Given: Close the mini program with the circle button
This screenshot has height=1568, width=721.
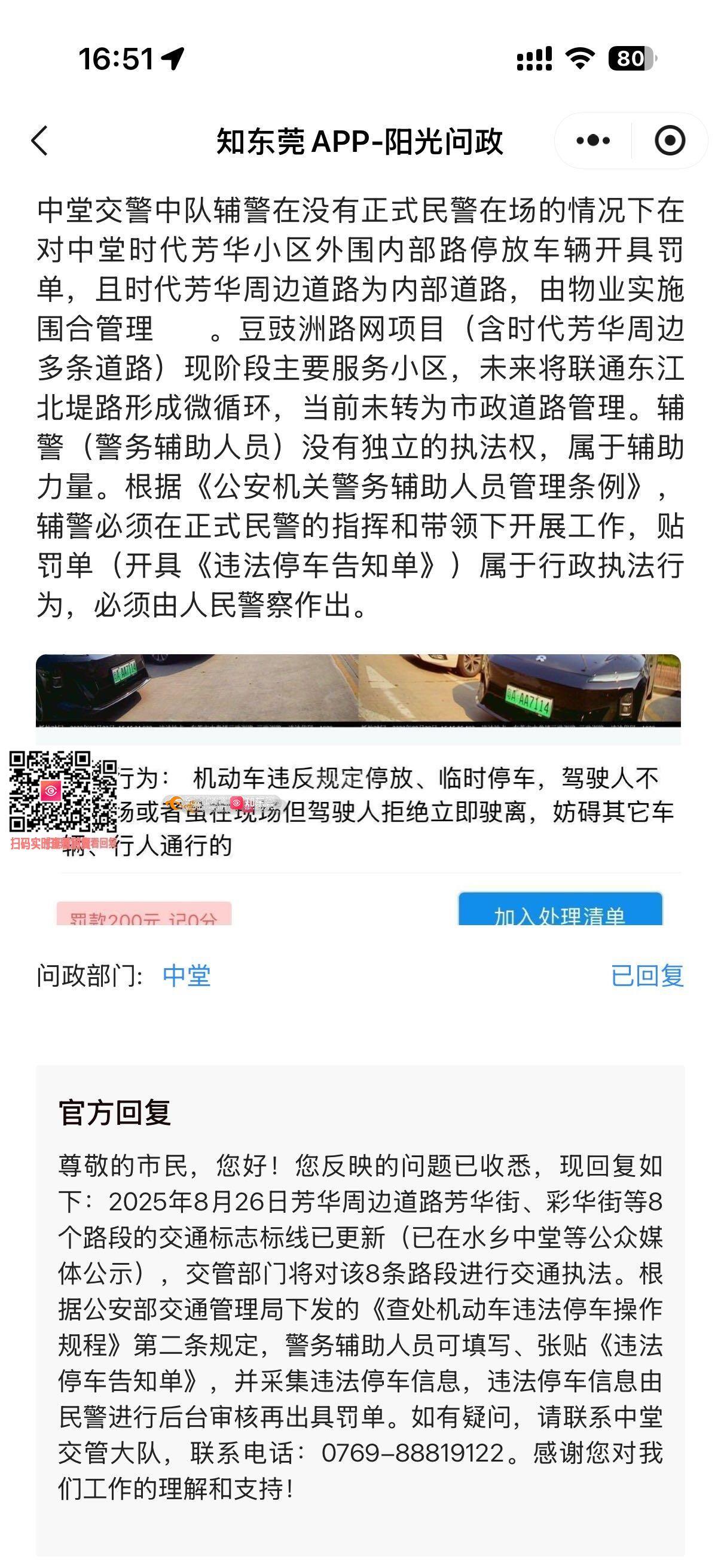Looking at the screenshot, I should click(670, 141).
